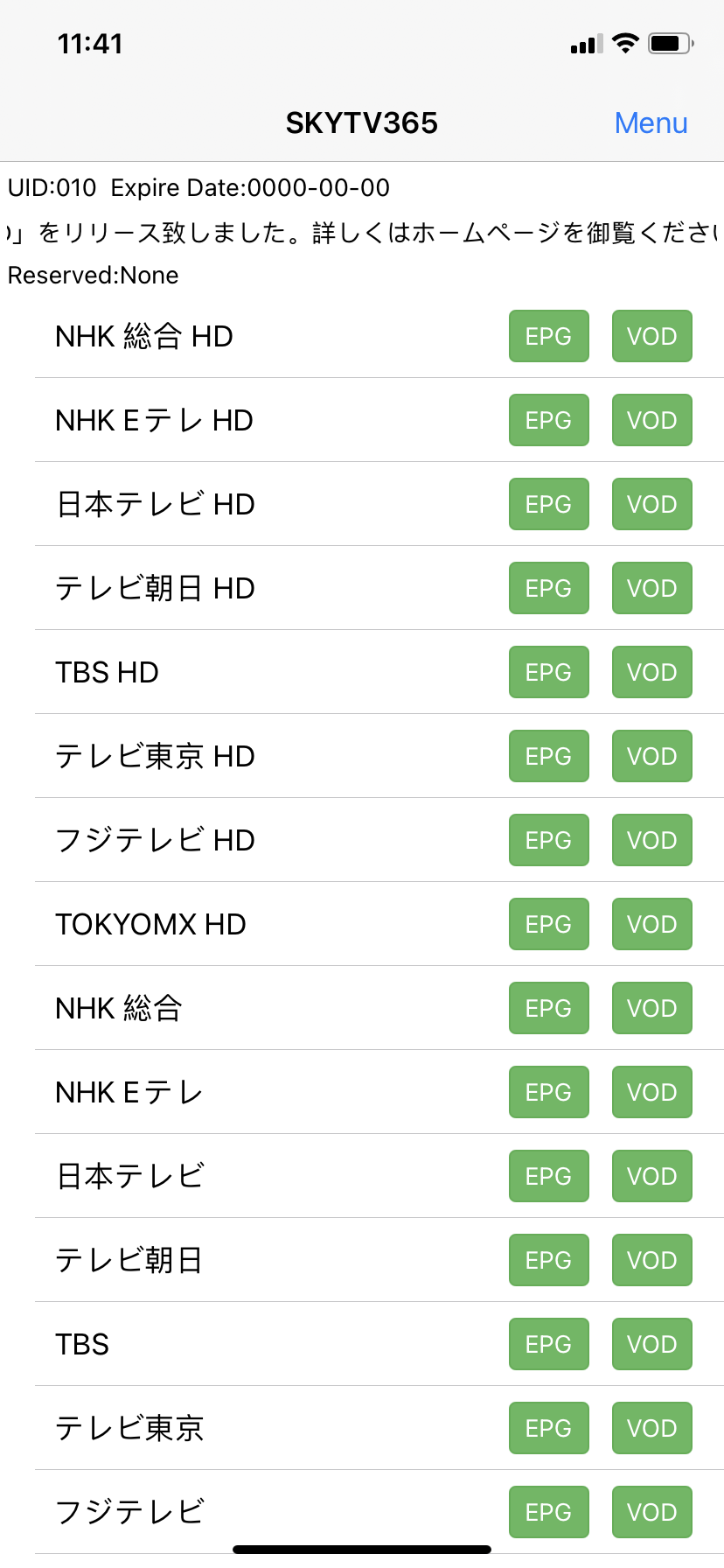Open VOD for NHK Eテレ HD
The image size is (724, 1568).
[652, 420]
